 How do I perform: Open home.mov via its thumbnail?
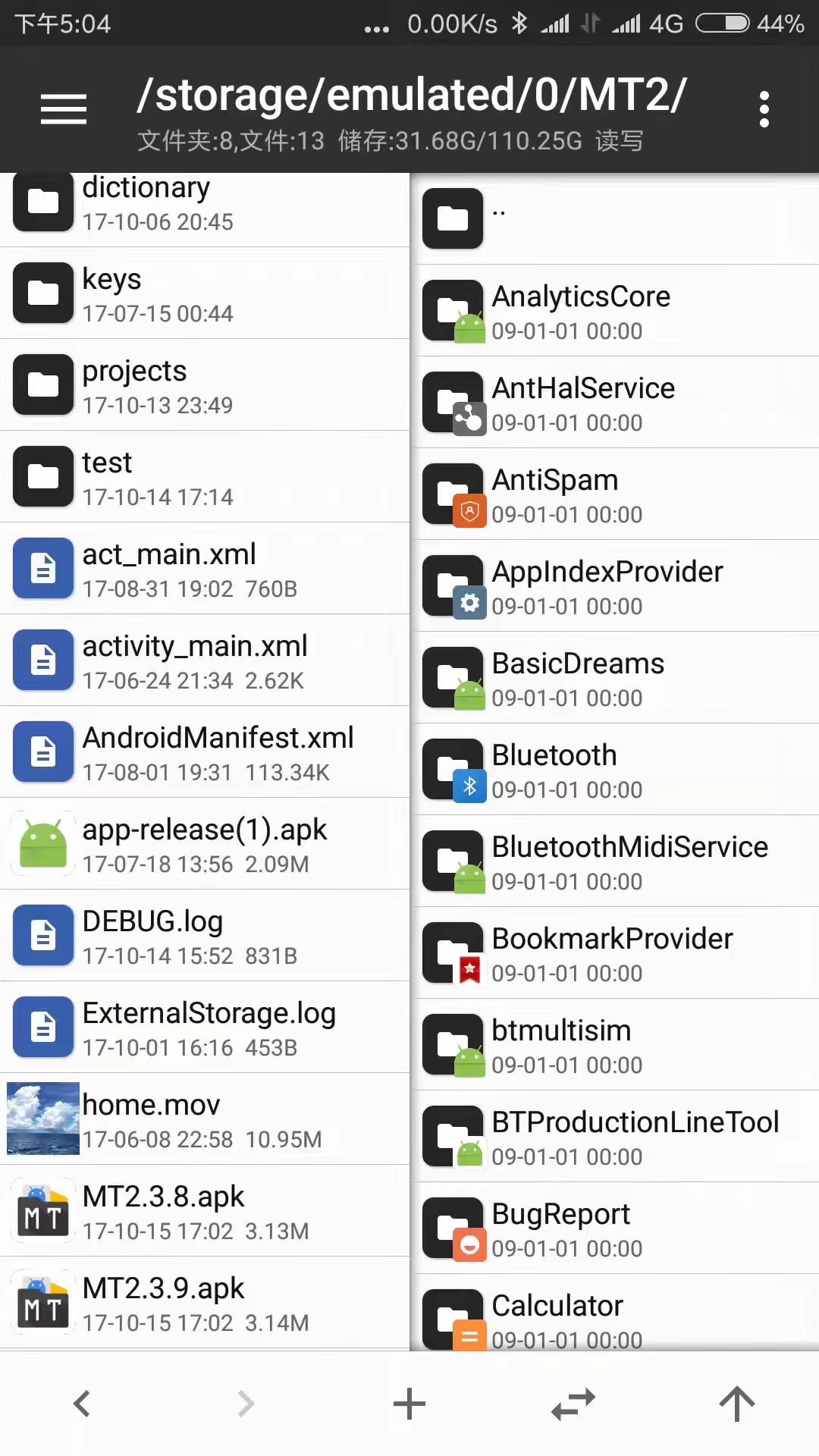pyautogui.click(x=42, y=1119)
